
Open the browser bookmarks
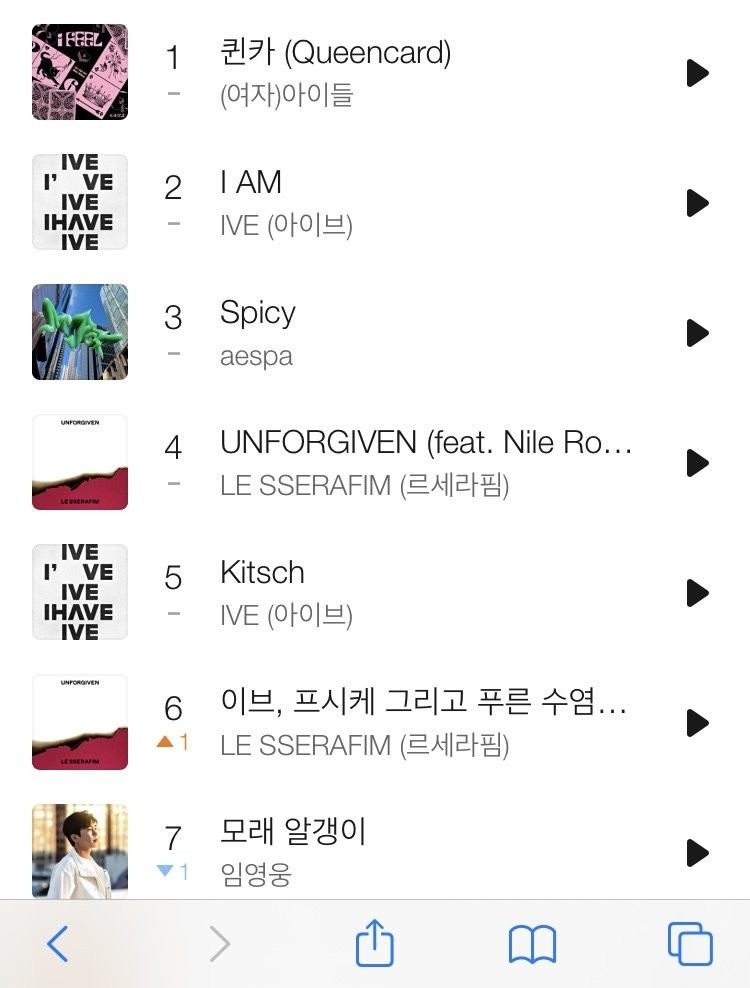[x=532, y=944]
